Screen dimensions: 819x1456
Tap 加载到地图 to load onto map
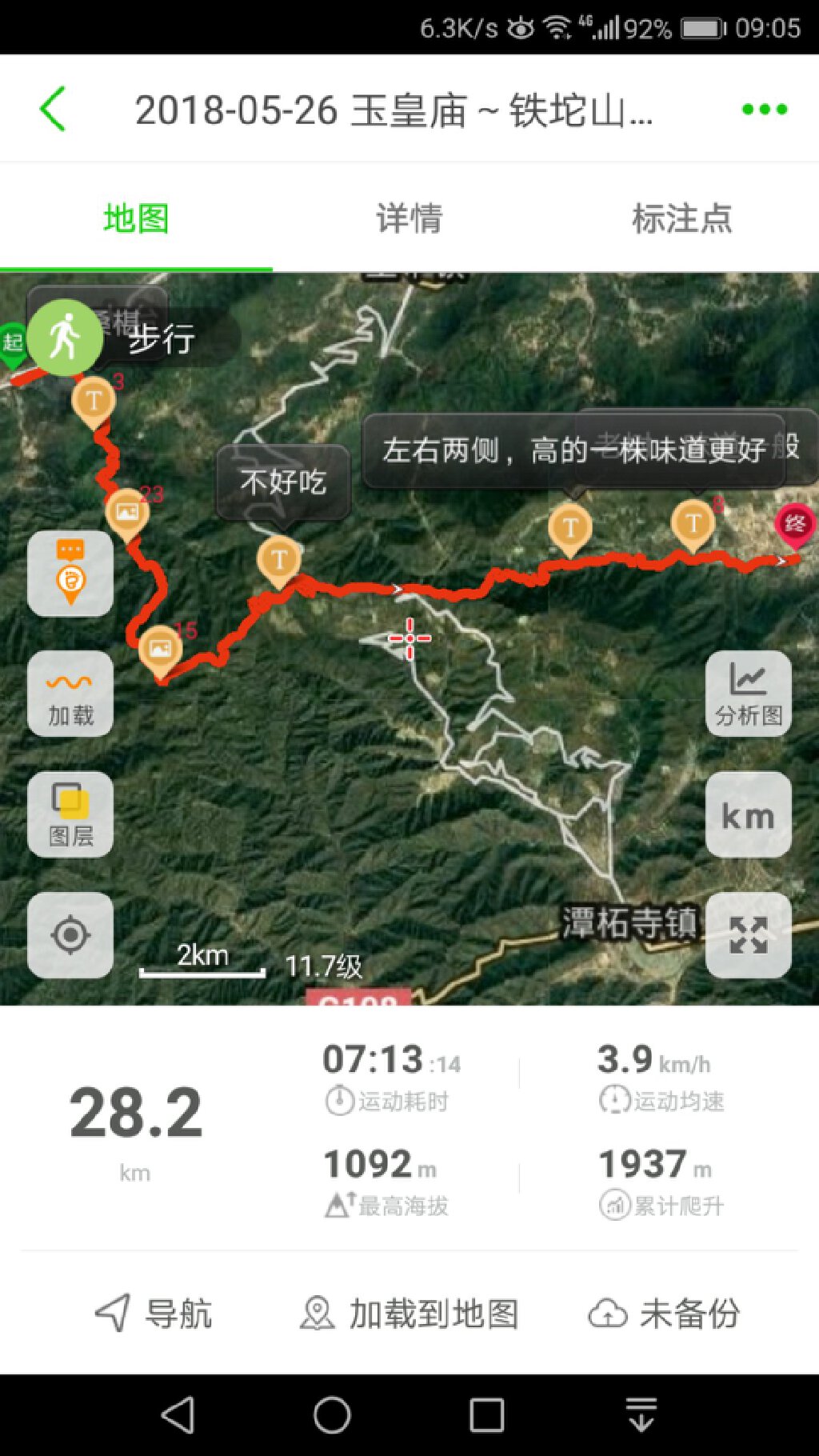[409, 1314]
